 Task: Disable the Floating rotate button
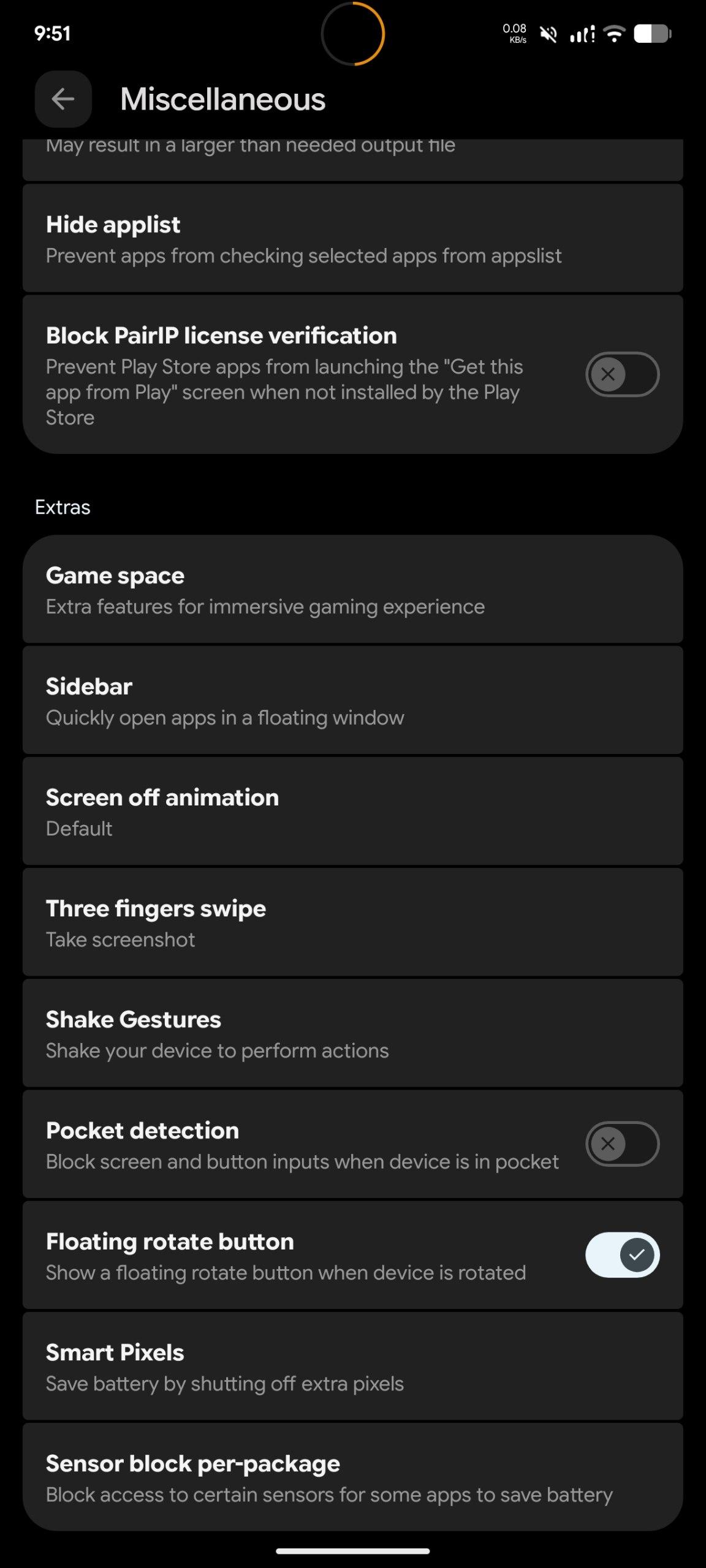pyautogui.click(x=622, y=1254)
